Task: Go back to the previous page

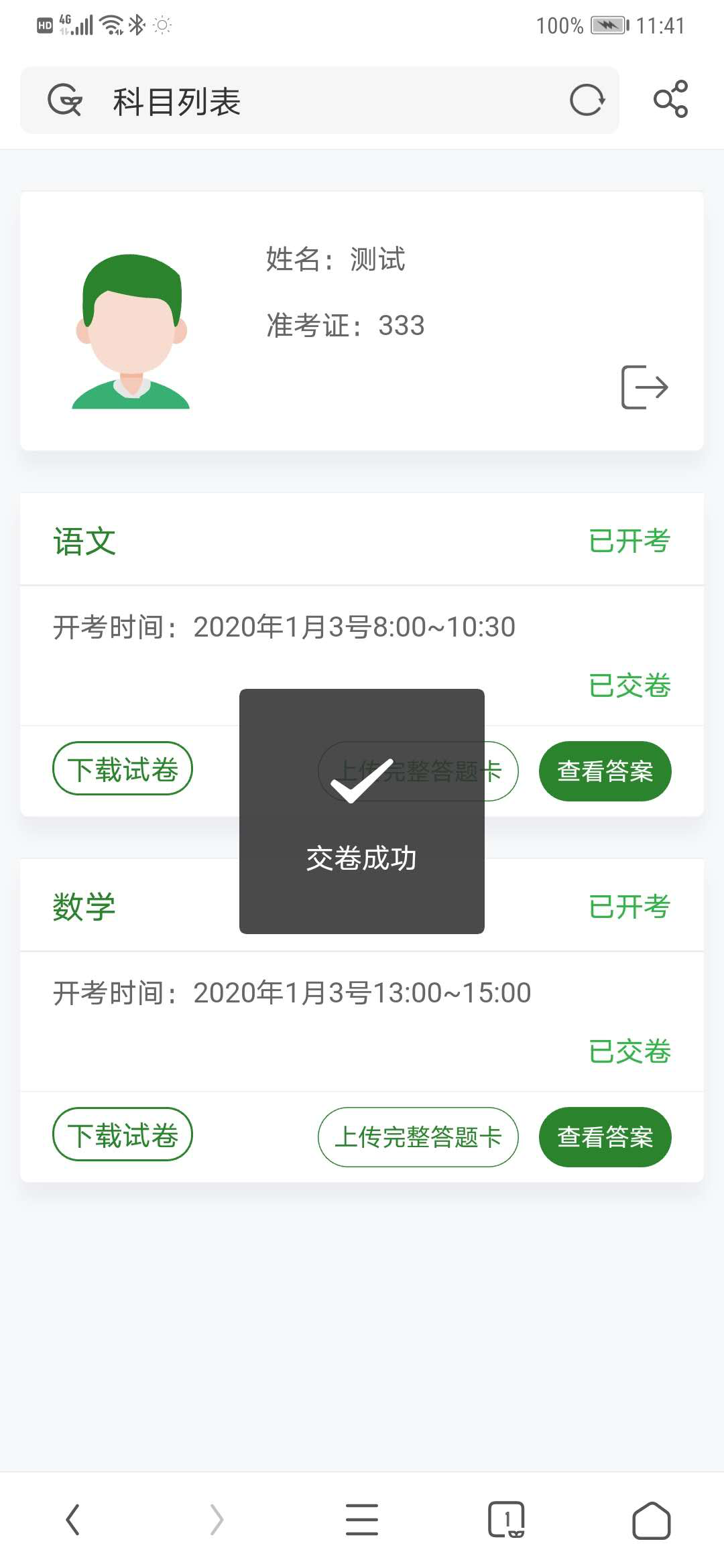Action: point(72,1519)
